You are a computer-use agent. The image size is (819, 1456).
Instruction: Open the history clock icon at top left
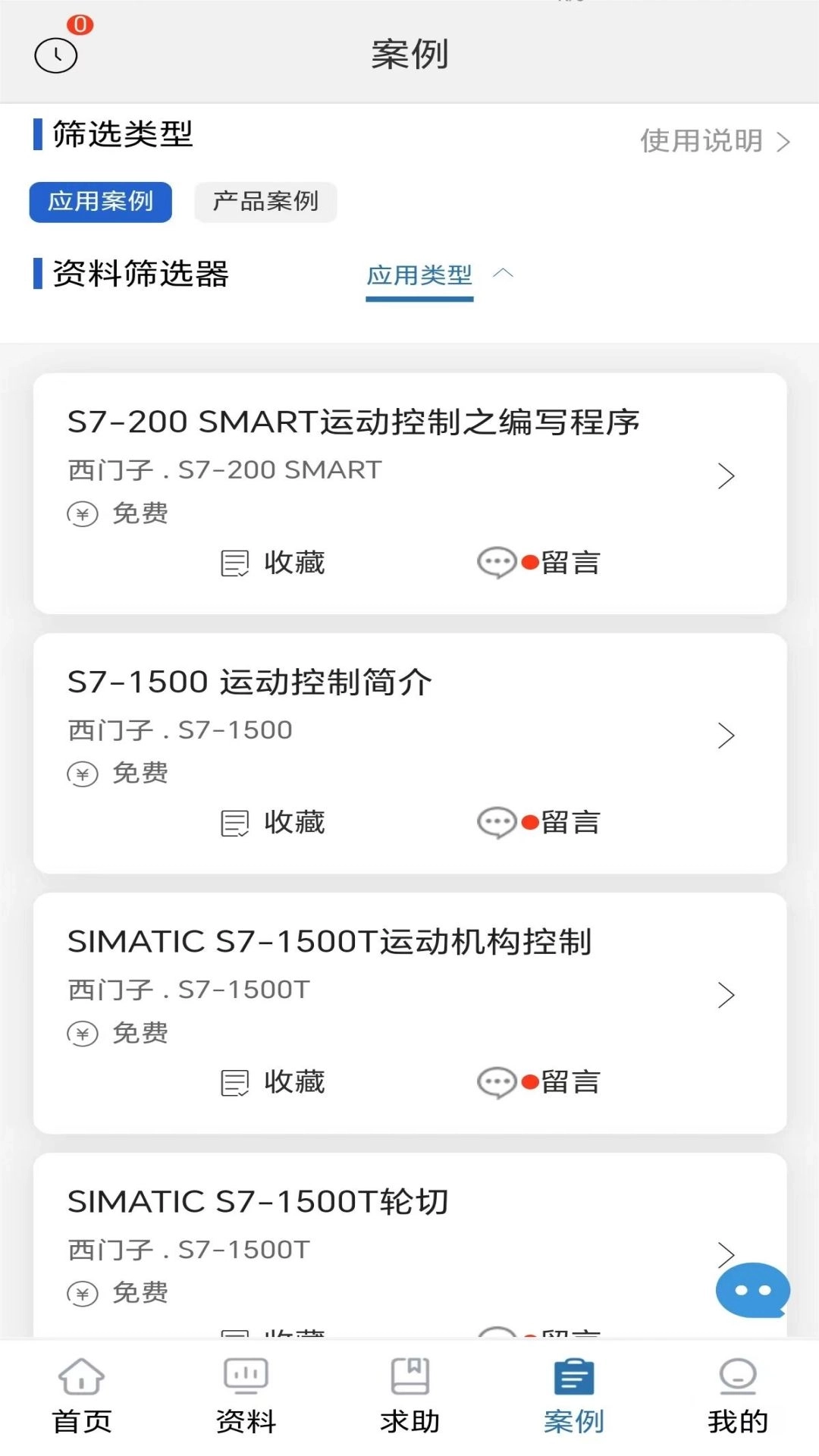coord(55,55)
